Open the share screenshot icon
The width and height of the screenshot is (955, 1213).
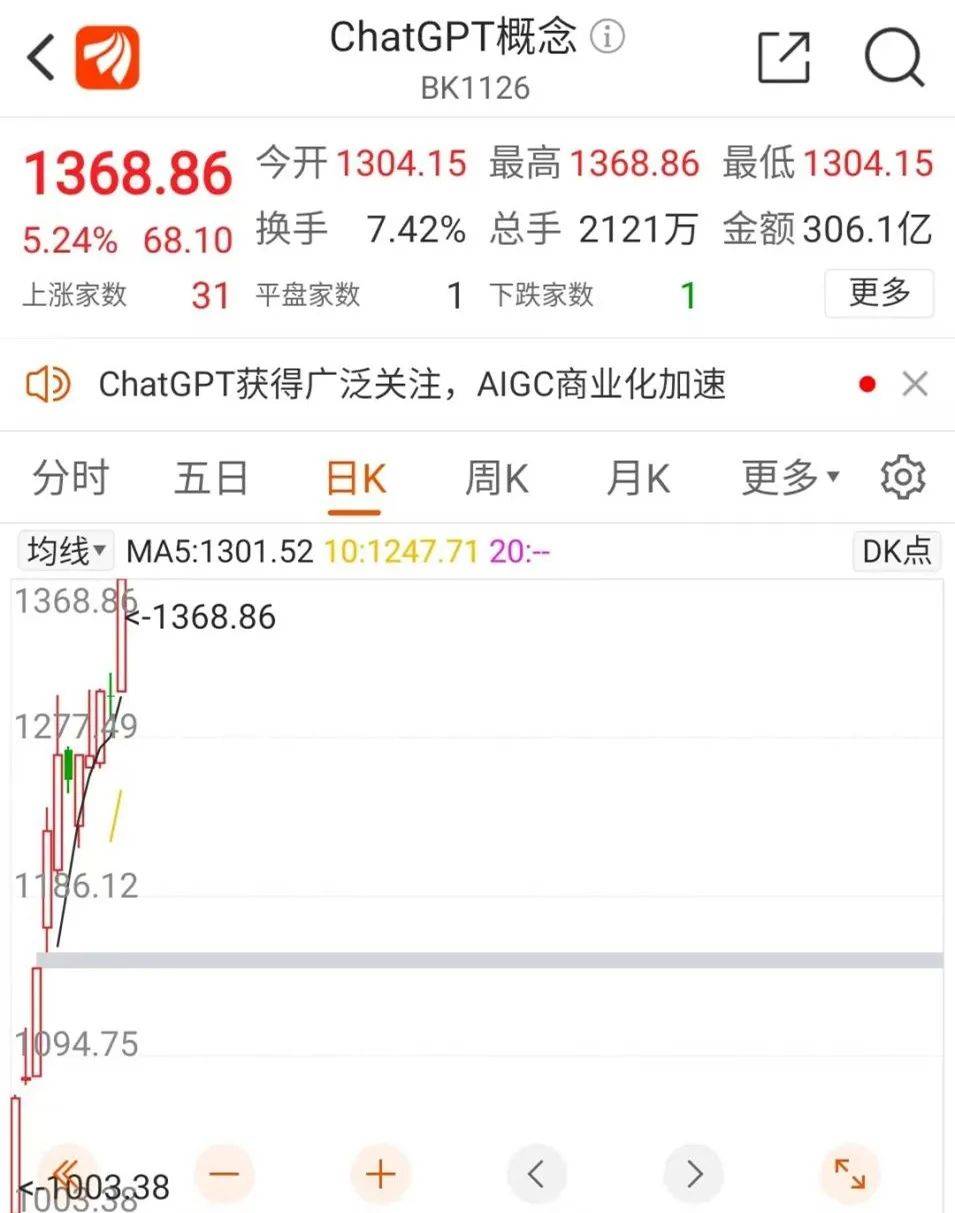click(784, 58)
